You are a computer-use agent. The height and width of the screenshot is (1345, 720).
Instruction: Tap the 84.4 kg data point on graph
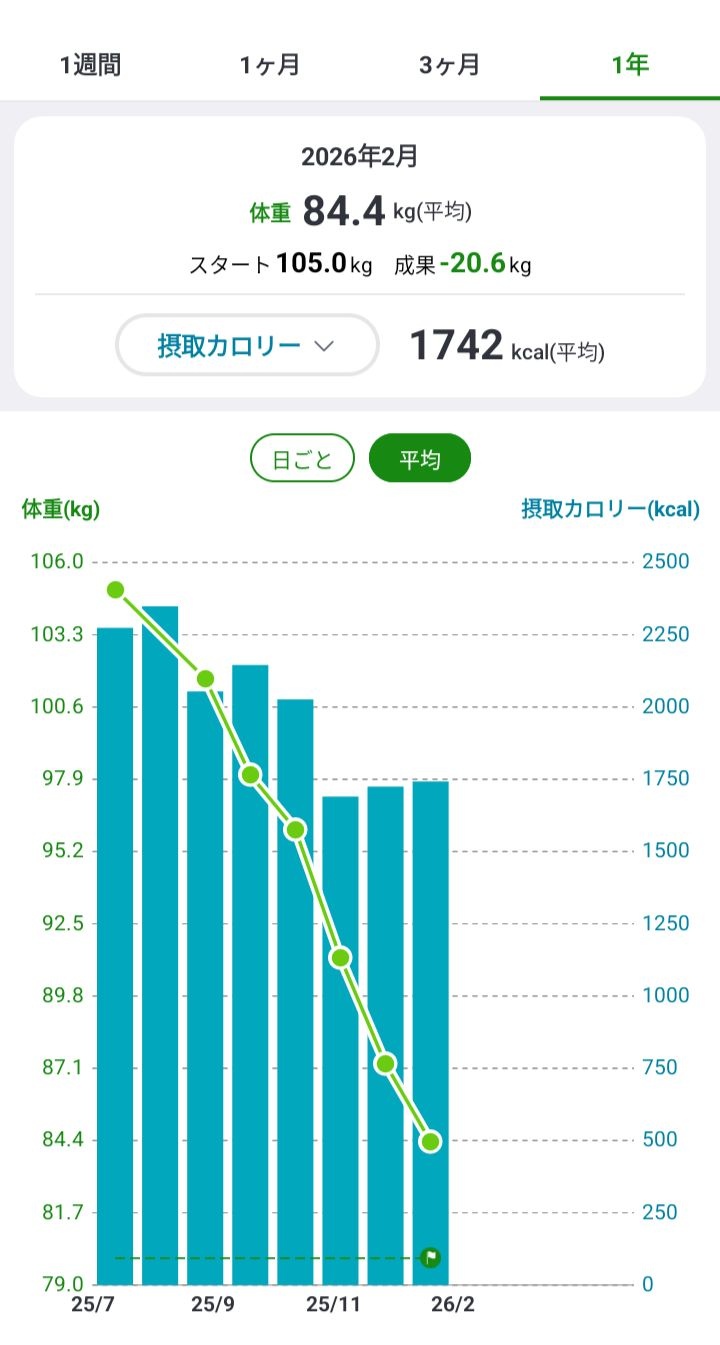pos(431,1142)
